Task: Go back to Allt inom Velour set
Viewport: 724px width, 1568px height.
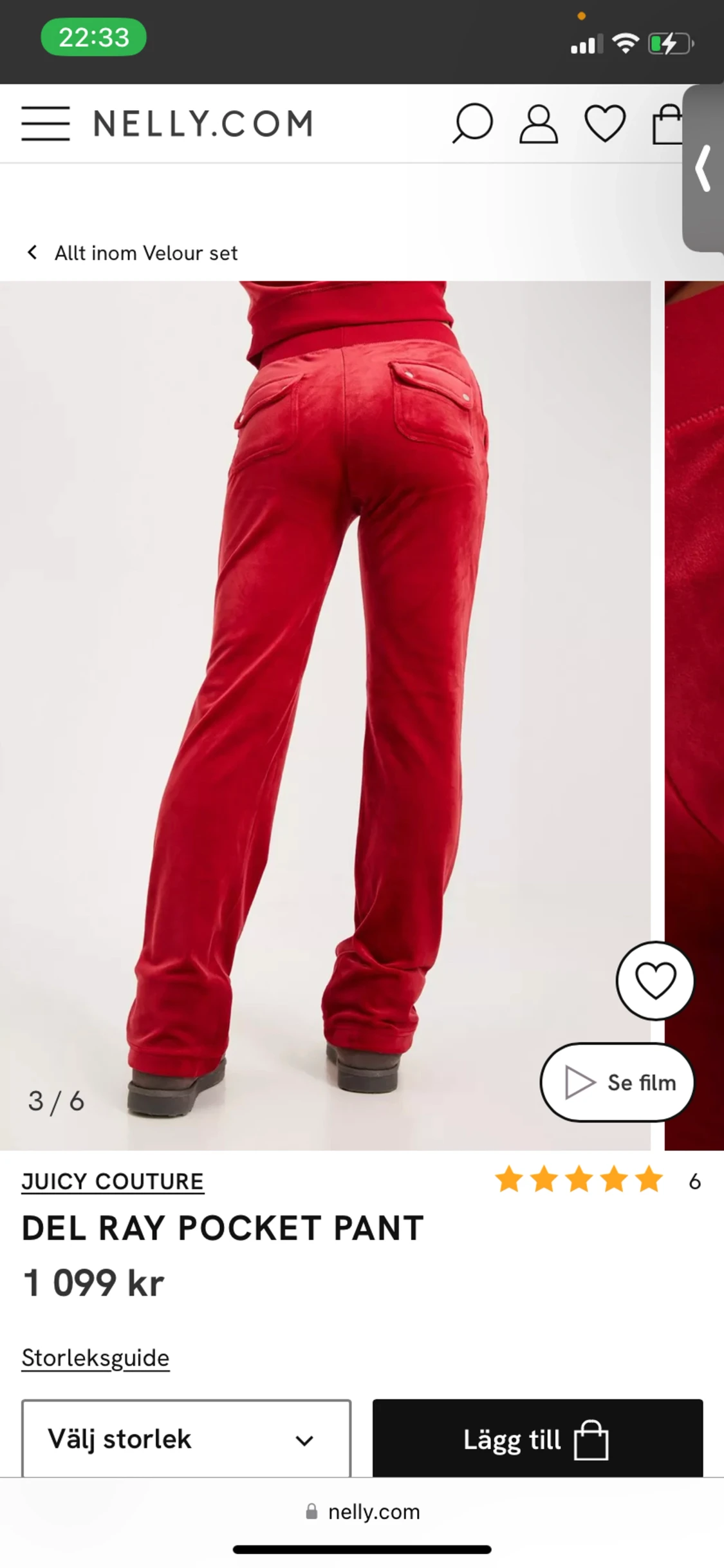Action: coord(132,253)
